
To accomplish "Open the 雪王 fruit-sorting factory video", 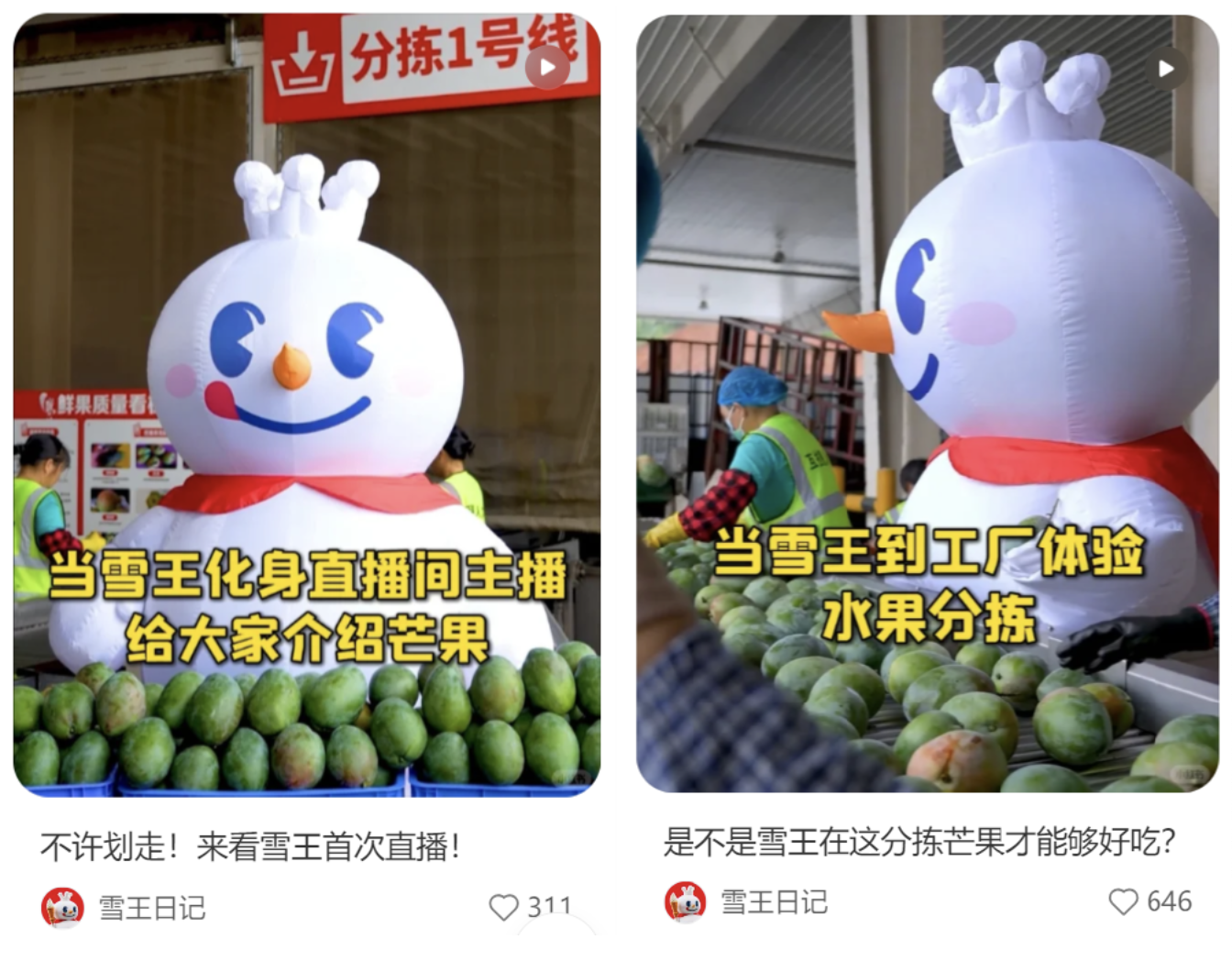I will click(927, 403).
